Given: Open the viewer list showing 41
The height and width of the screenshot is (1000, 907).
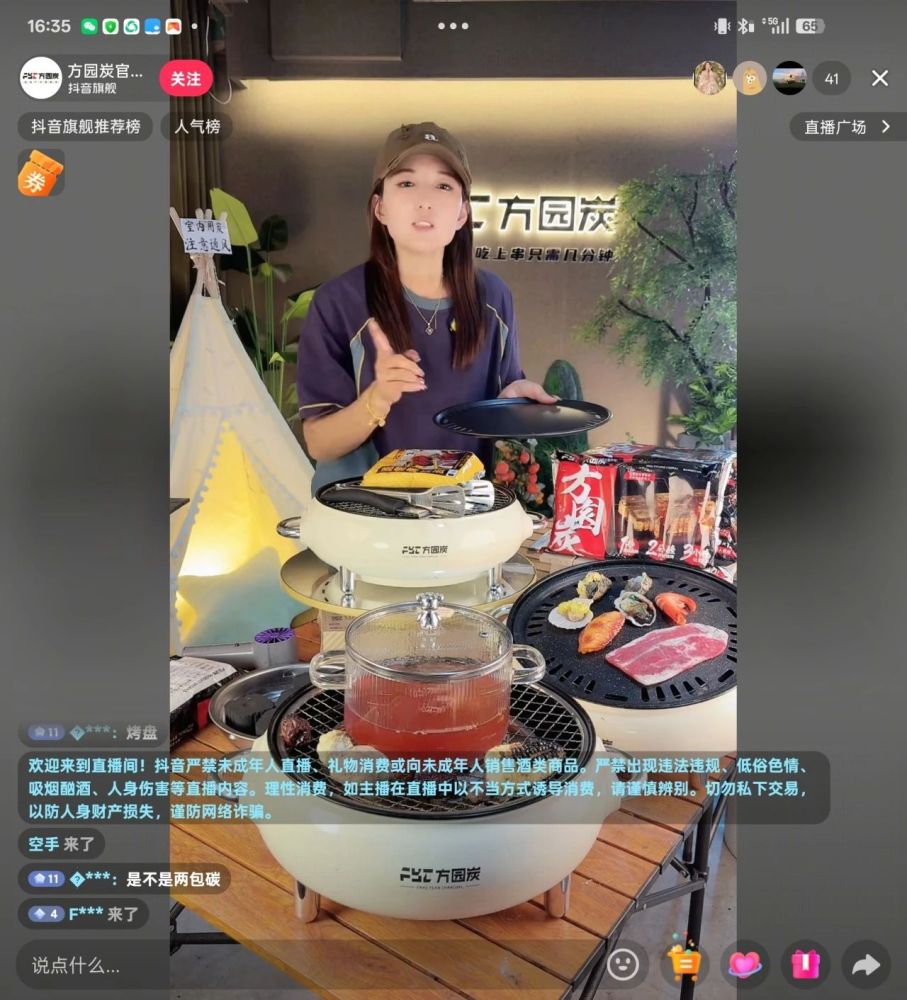Looking at the screenshot, I should coord(831,78).
